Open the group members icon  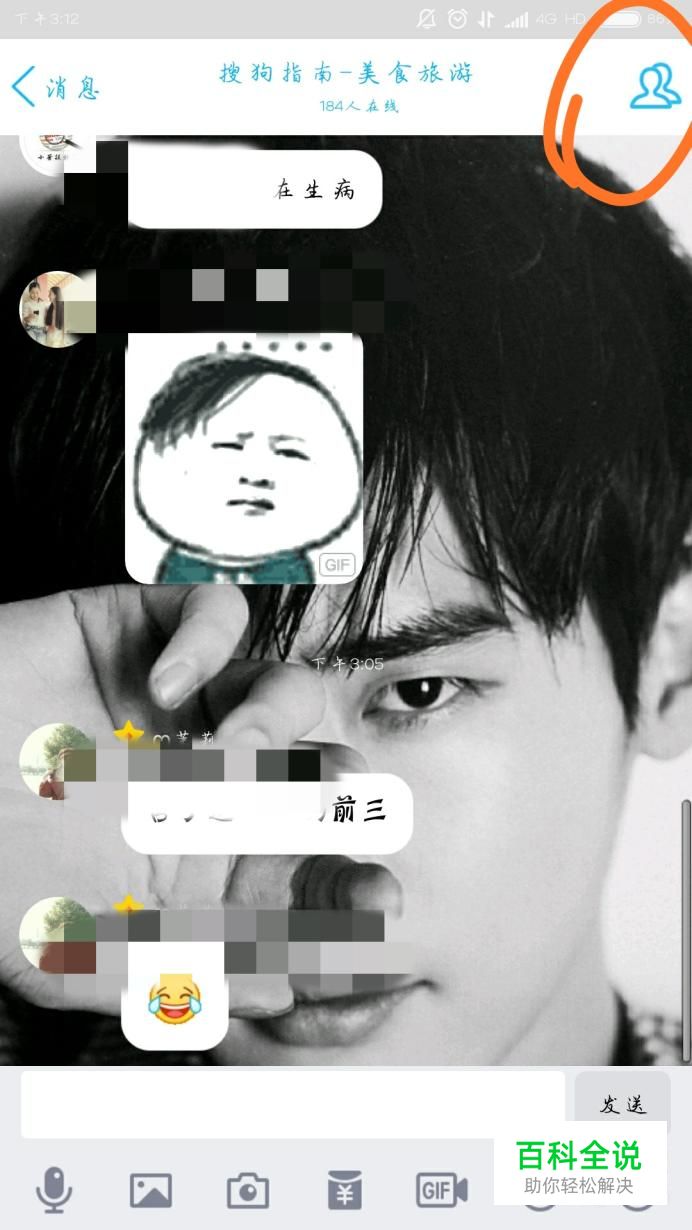655,87
